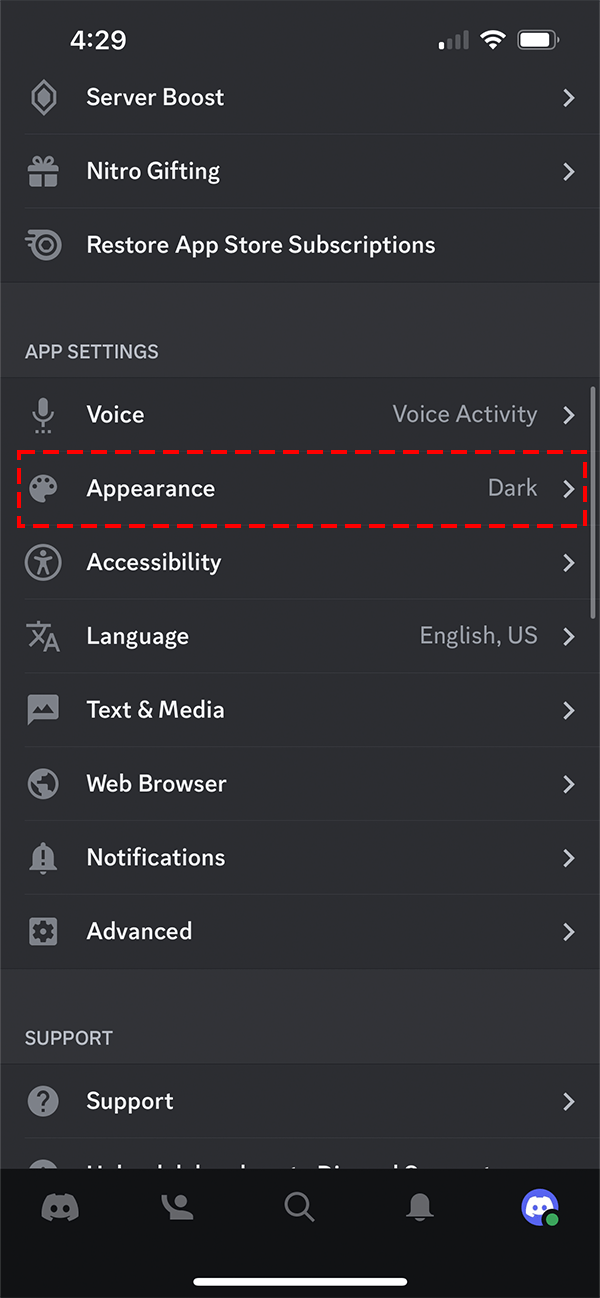Select the profile avatar tab
Viewport: 600px width, 1298px height.
[x=540, y=1208]
